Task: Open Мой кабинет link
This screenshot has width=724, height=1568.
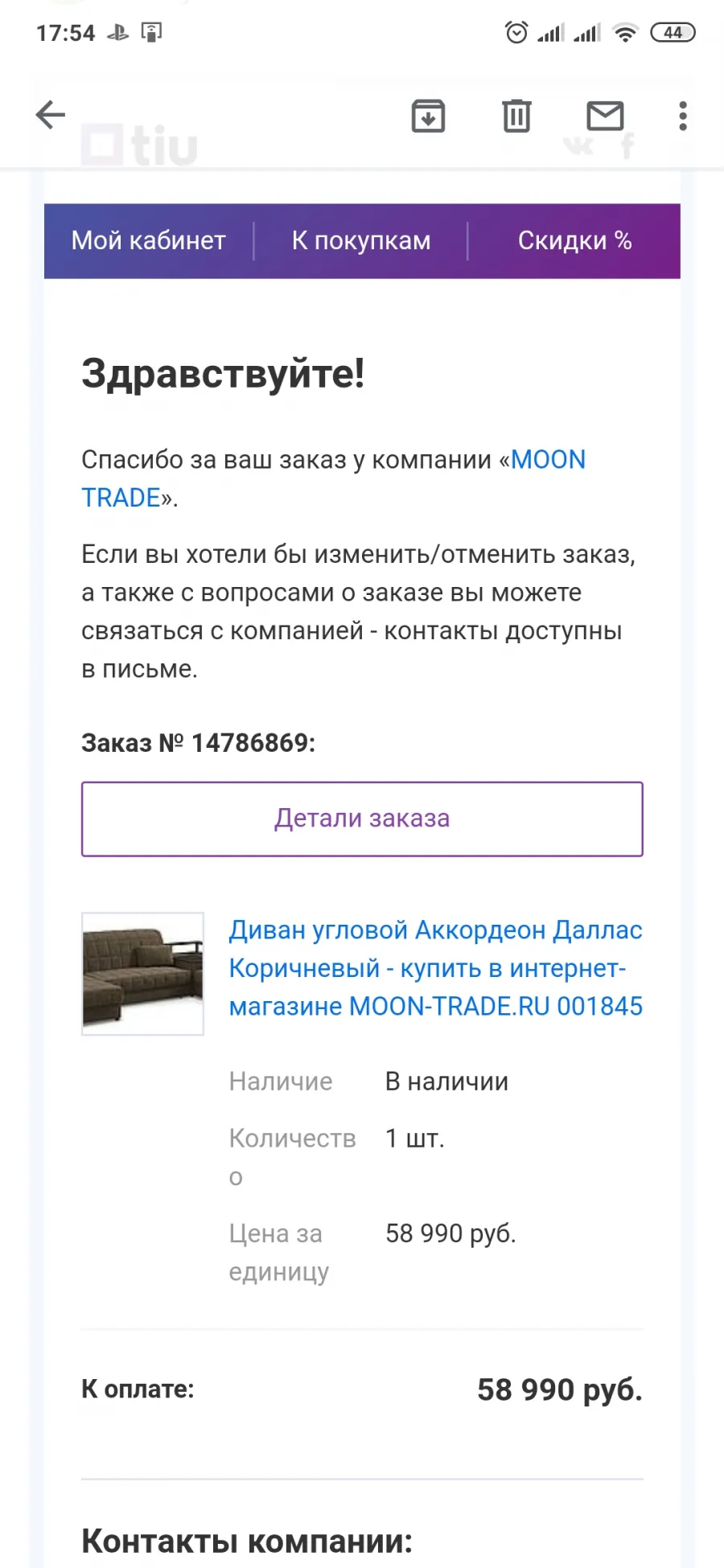Action: (149, 240)
